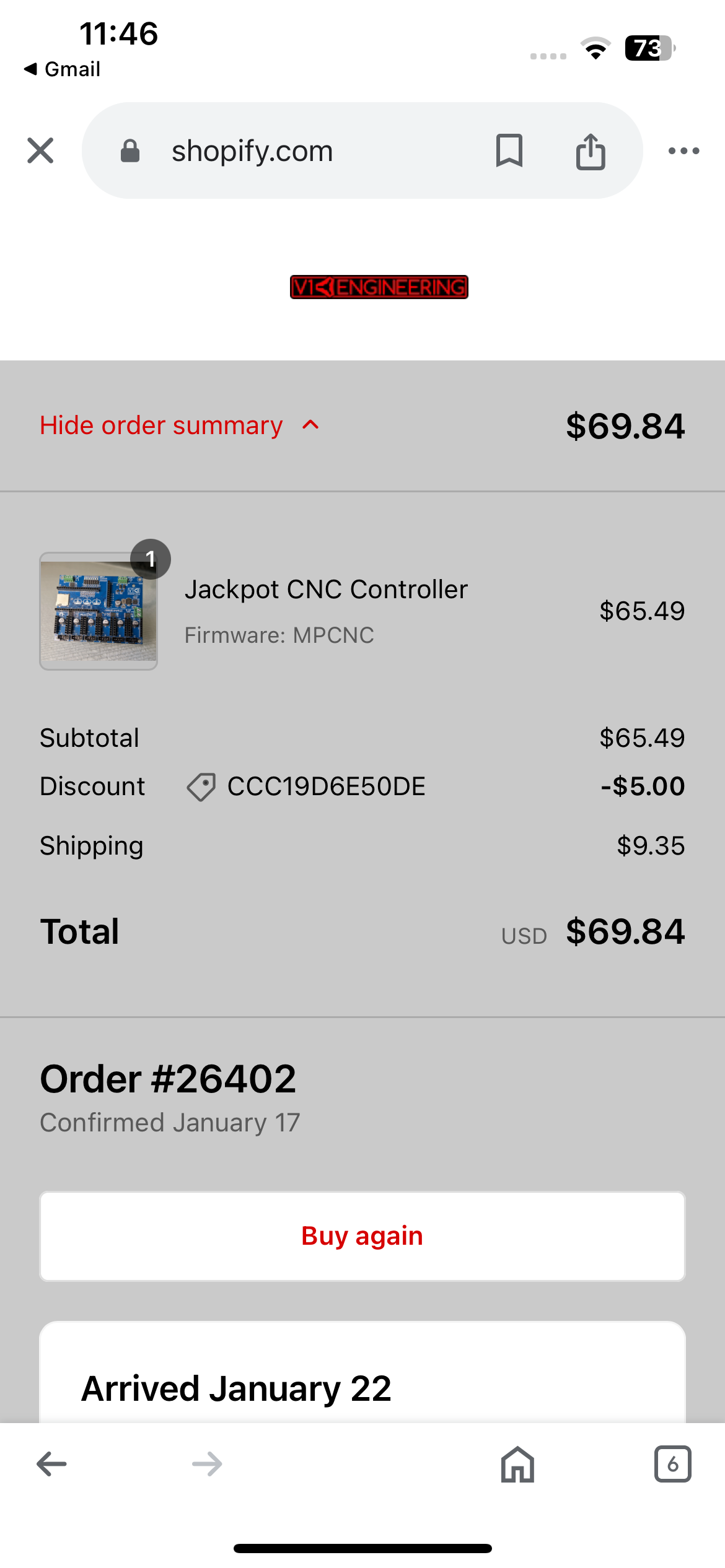Close the in-app browser page
The image size is (725, 1568).
tap(40, 150)
